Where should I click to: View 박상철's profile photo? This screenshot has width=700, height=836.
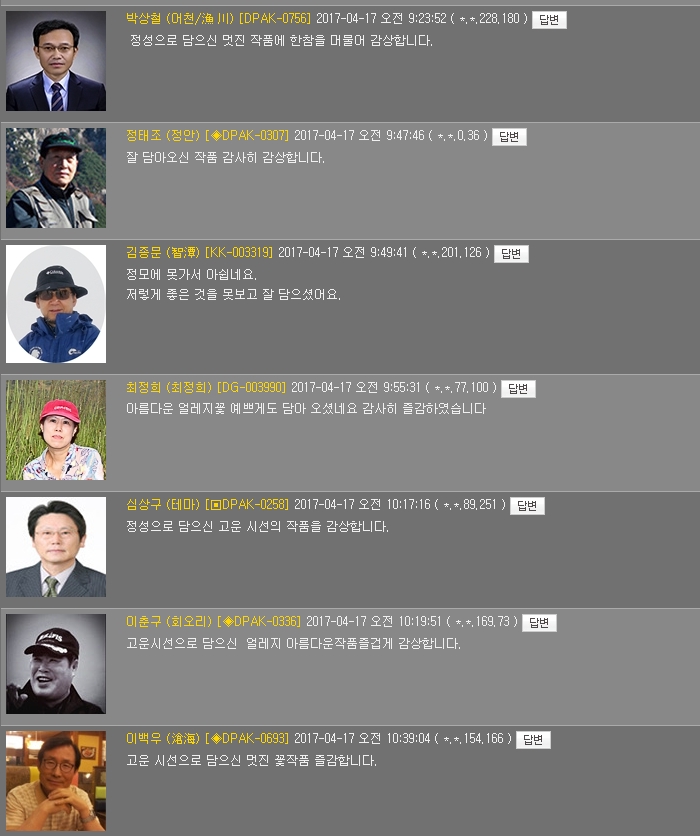[56, 61]
